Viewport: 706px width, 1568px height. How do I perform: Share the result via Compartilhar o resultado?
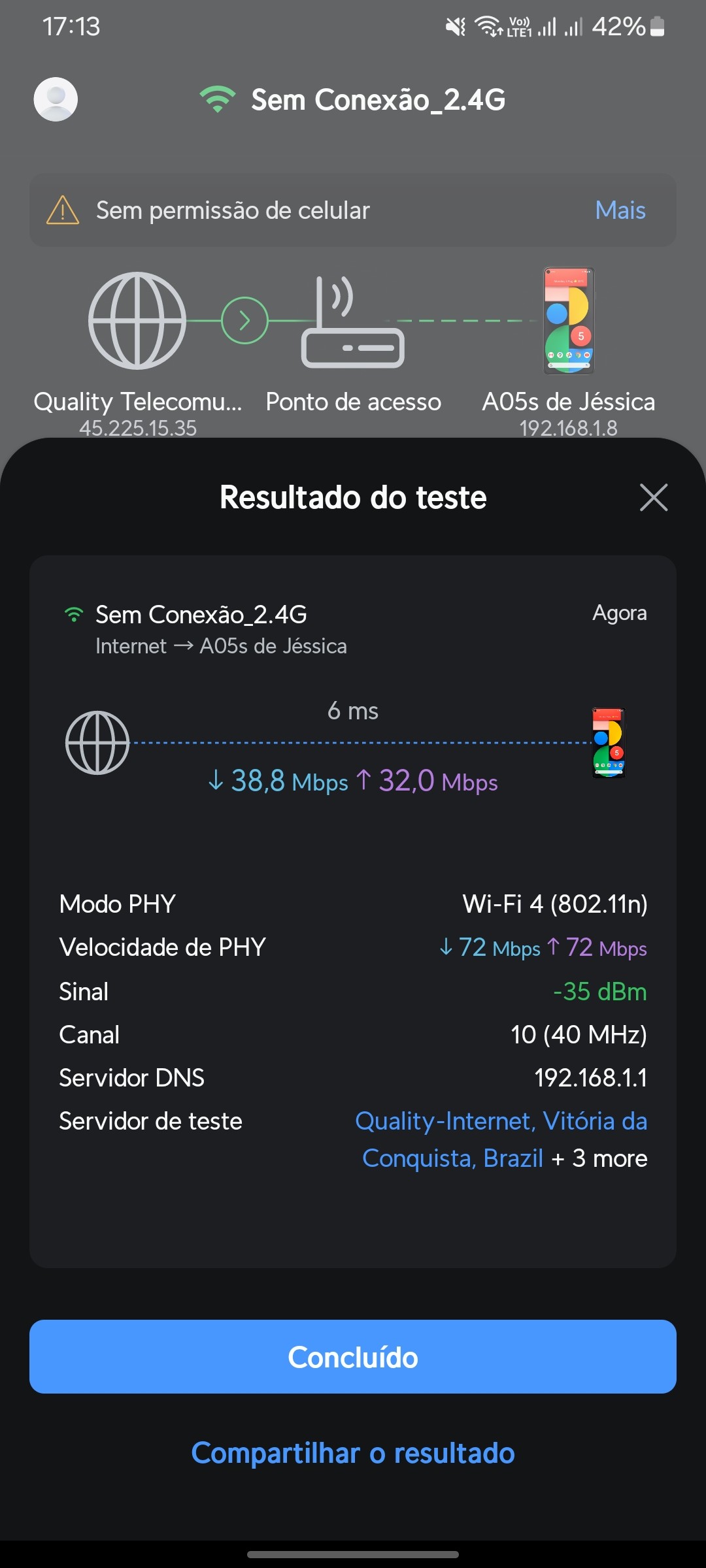[353, 1453]
